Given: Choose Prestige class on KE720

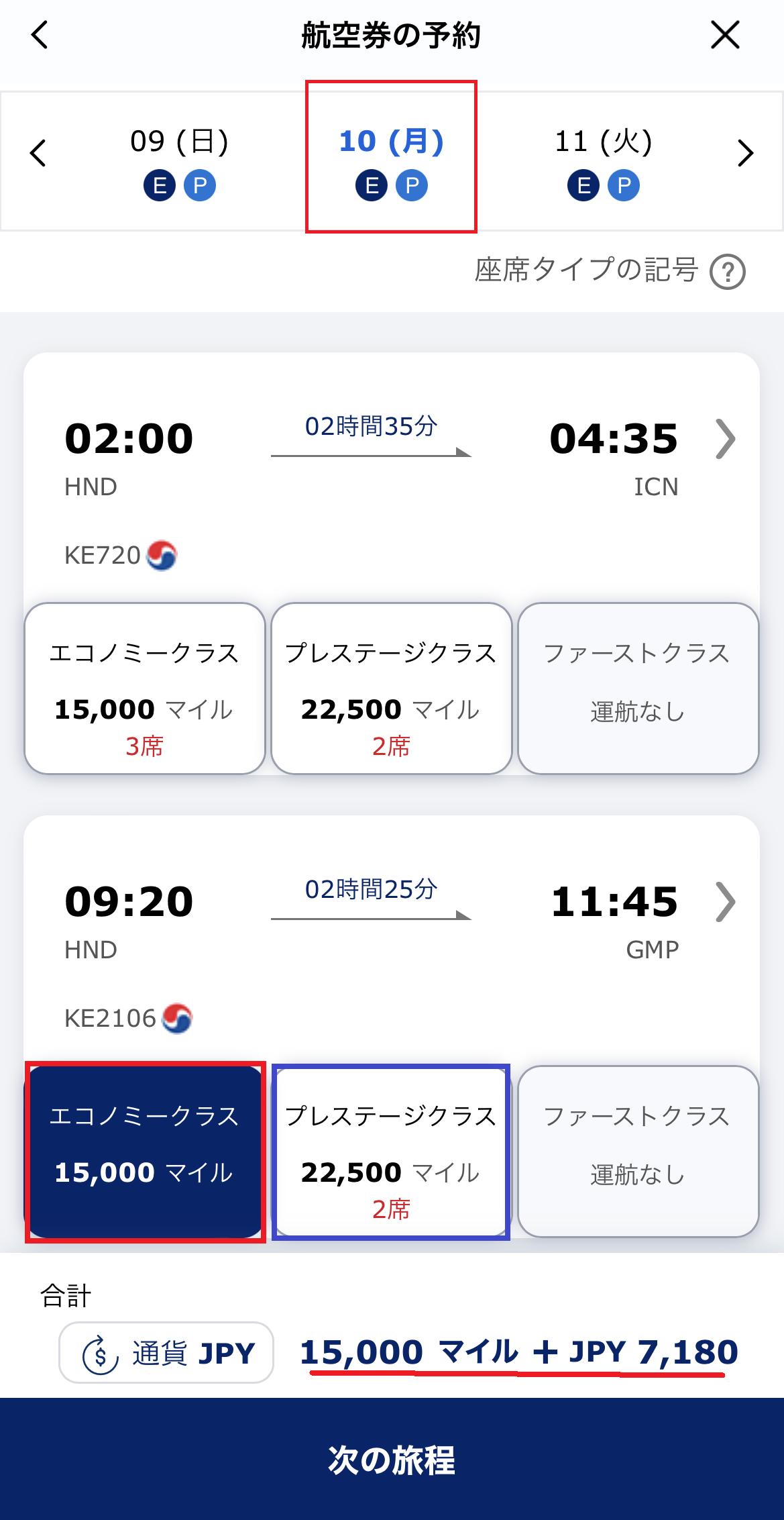Looking at the screenshot, I should [x=392, y=689].
